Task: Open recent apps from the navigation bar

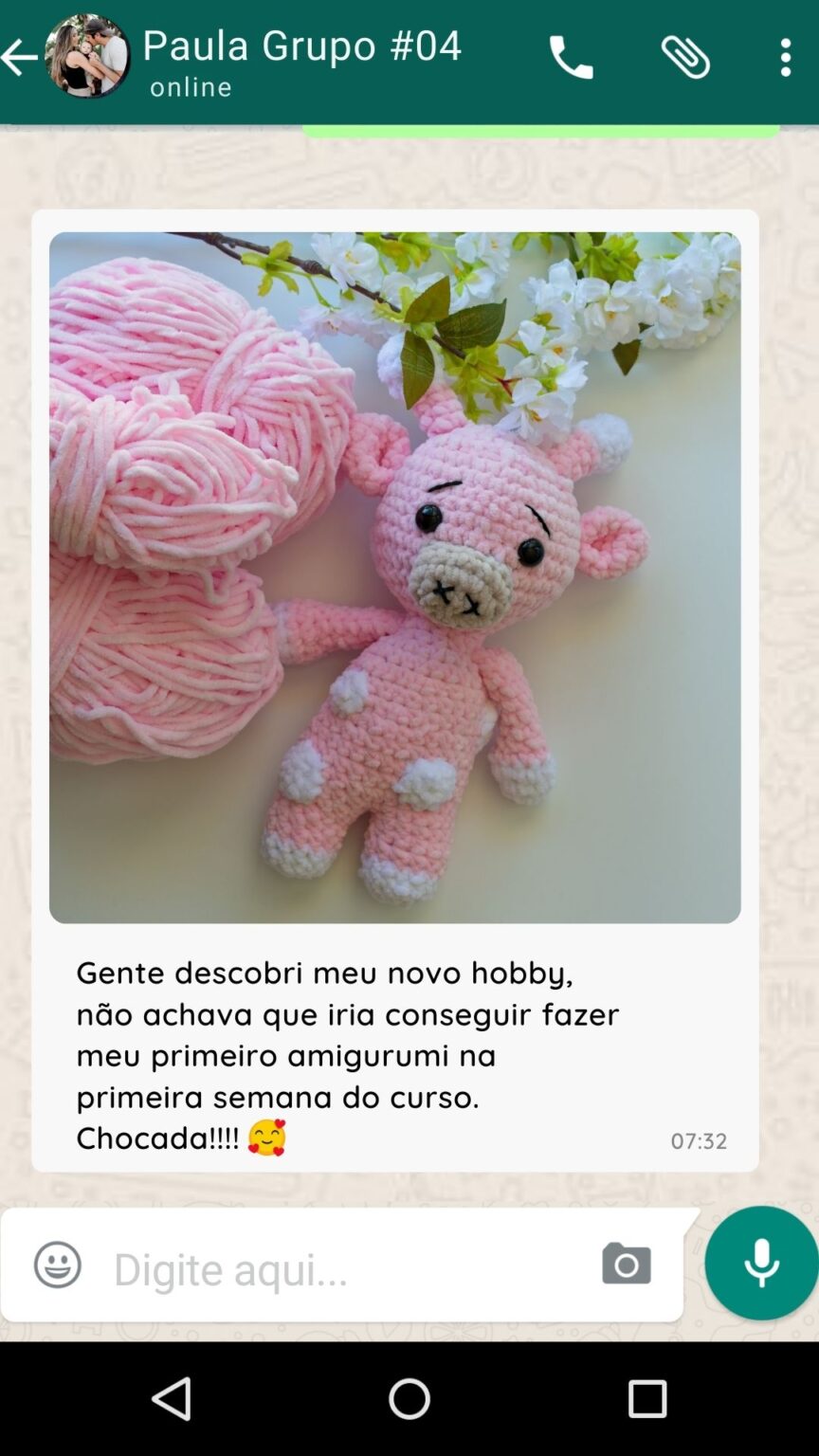Action: click(x=647, y=1398)
